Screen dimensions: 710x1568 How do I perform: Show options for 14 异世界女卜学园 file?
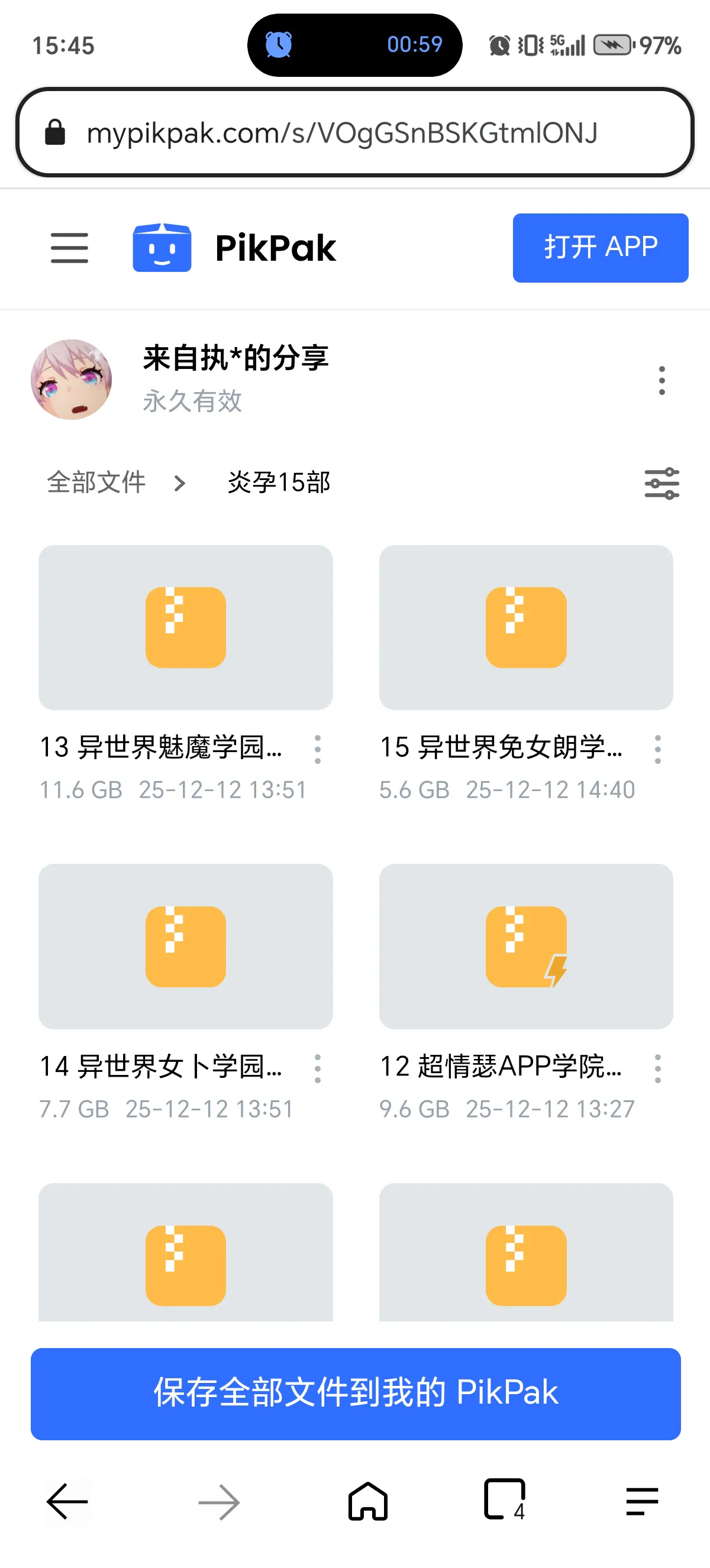tap(317, 1068)
